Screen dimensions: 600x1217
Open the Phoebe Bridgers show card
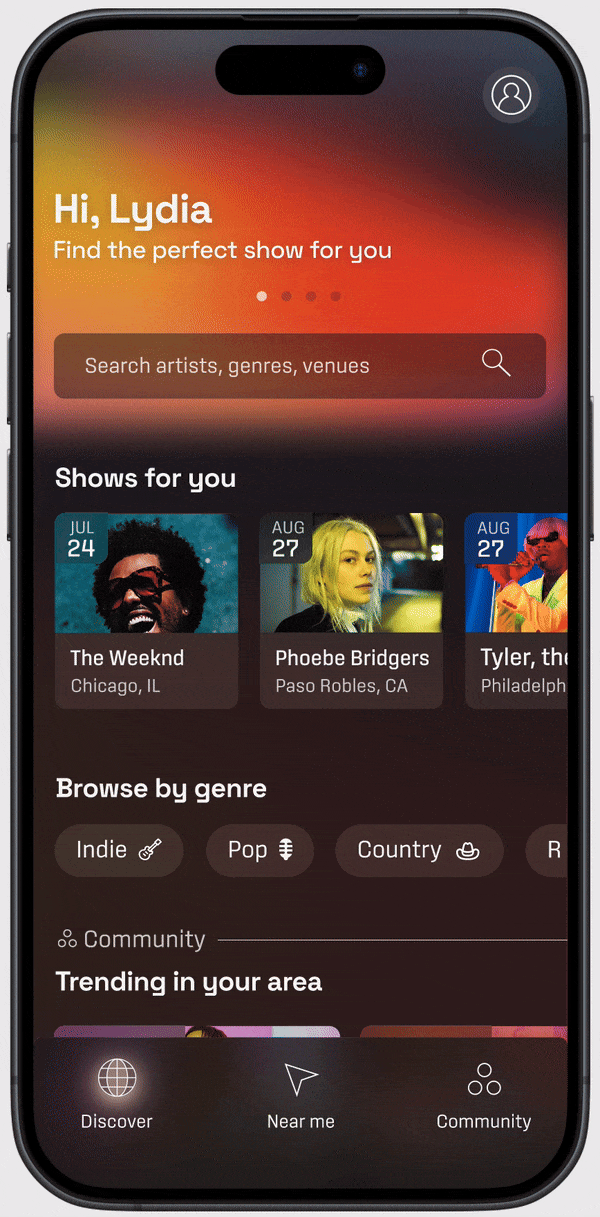(x=351, y=610)
